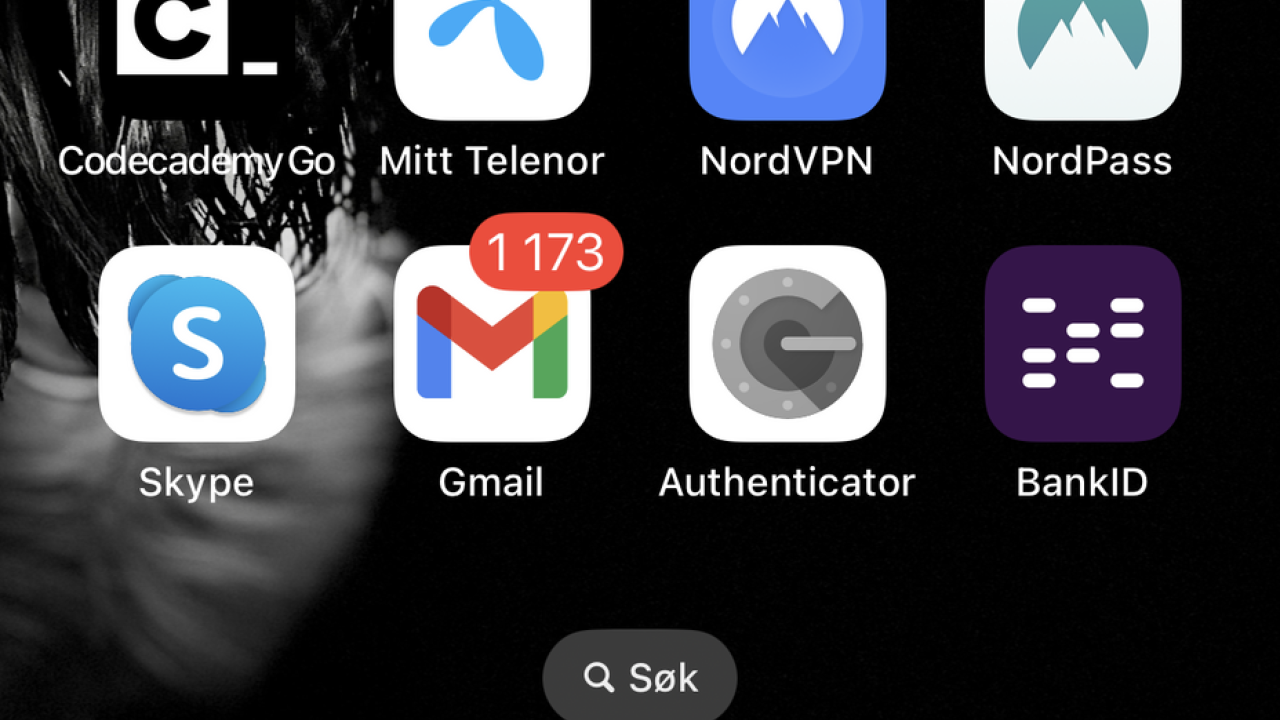Viewport: 1280px width, 720px height.
Task: Launch the Authenticator app
Action: [x=787, y=343]
